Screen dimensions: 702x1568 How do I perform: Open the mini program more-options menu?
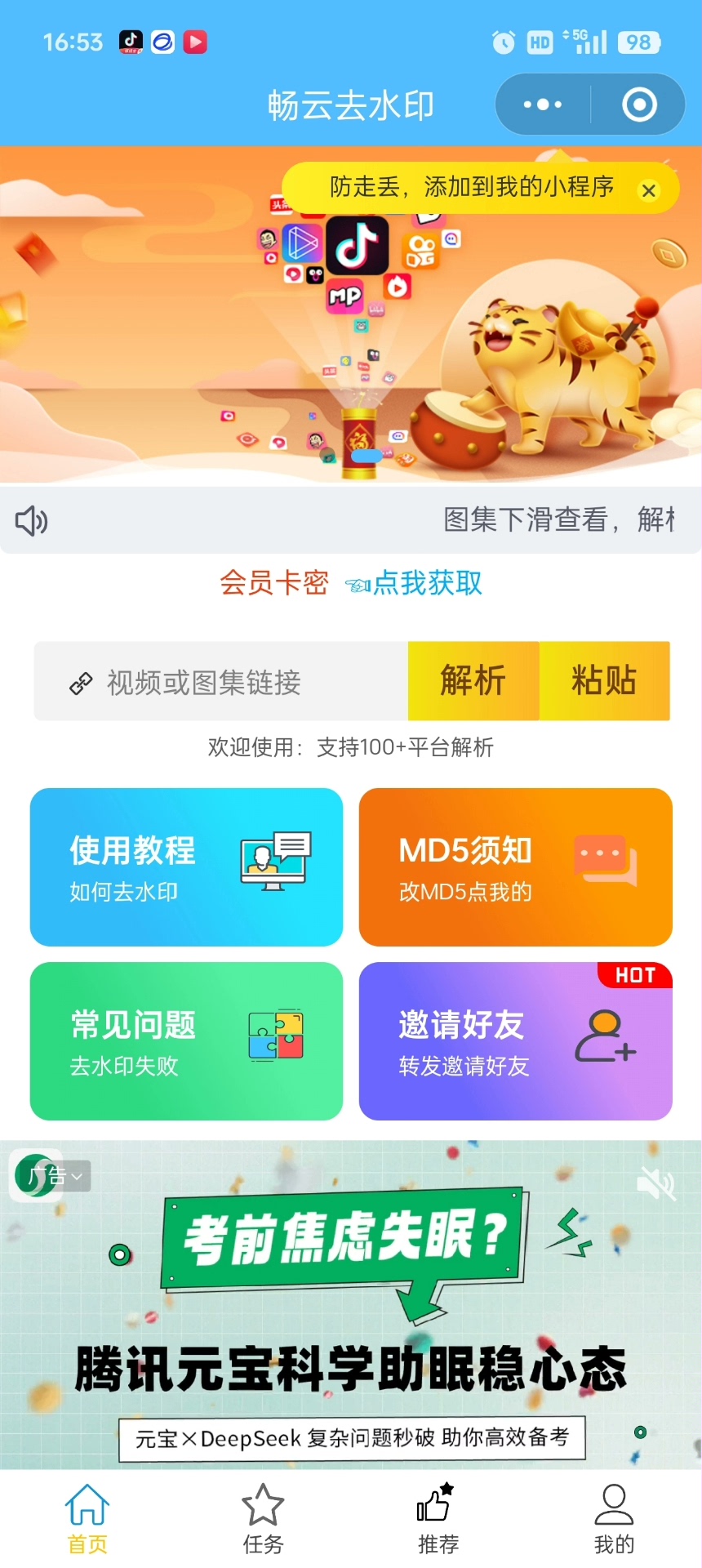coord(543,105)
